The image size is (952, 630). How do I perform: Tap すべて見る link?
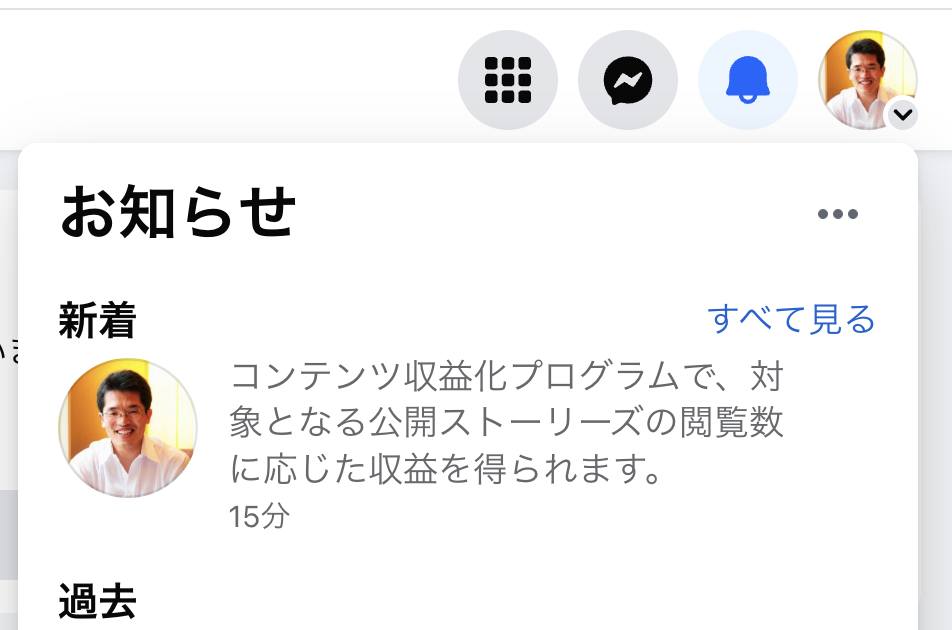click(791, 319)
